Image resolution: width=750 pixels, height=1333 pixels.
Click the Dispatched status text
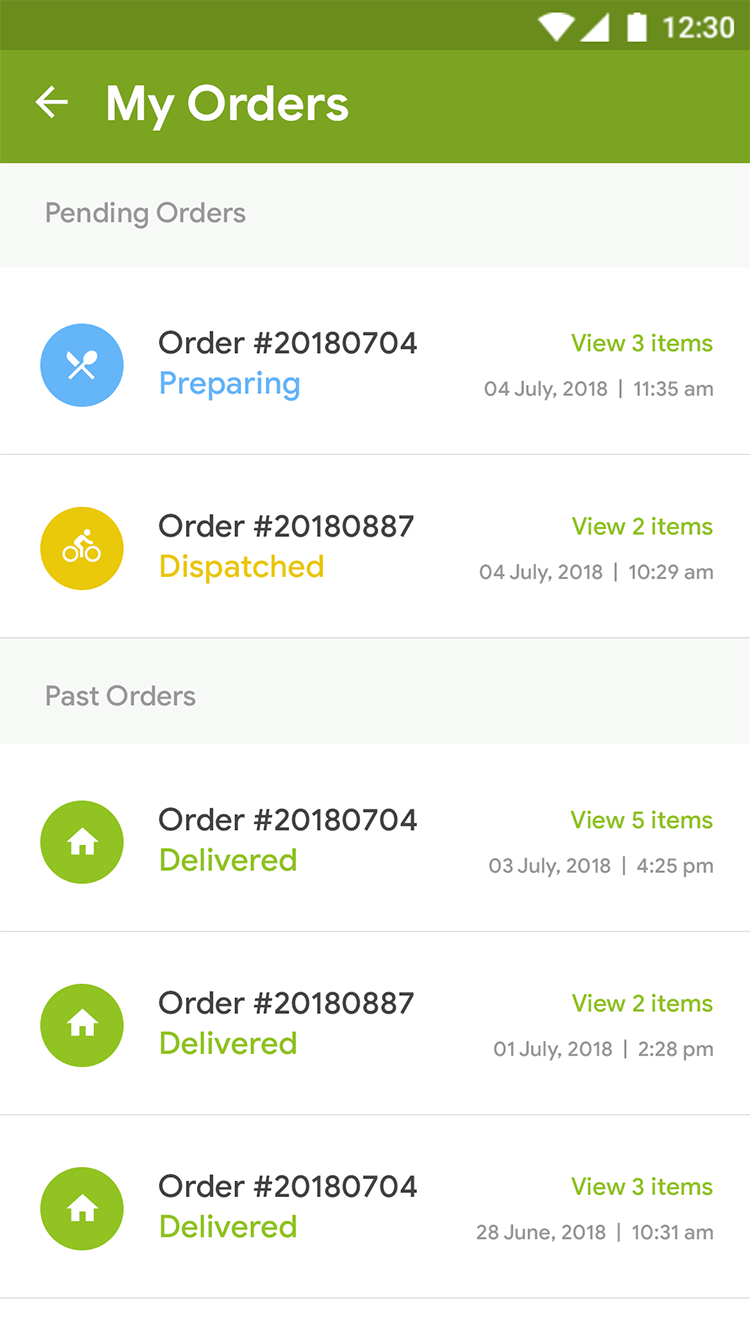241,566
